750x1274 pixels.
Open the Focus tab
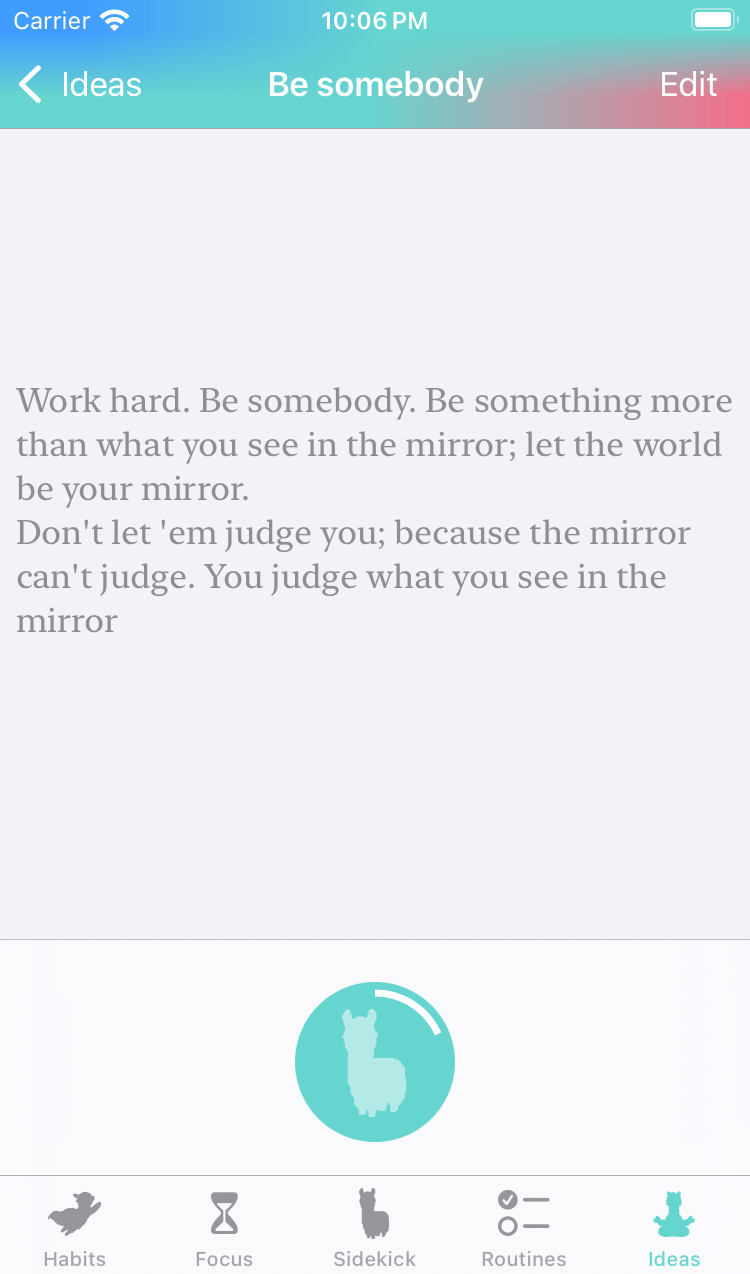click(224, 1228)
